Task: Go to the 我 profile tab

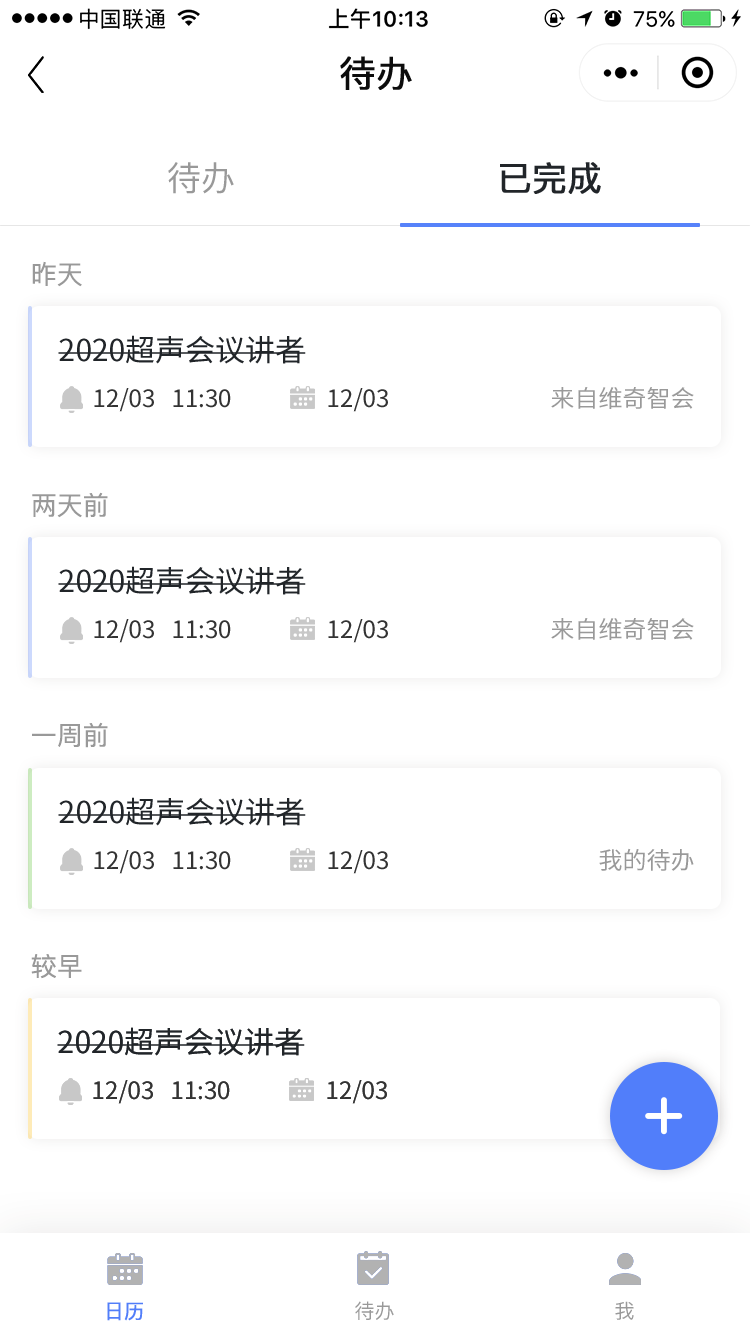Action: pyautogui.click(x=625, y=1285)
